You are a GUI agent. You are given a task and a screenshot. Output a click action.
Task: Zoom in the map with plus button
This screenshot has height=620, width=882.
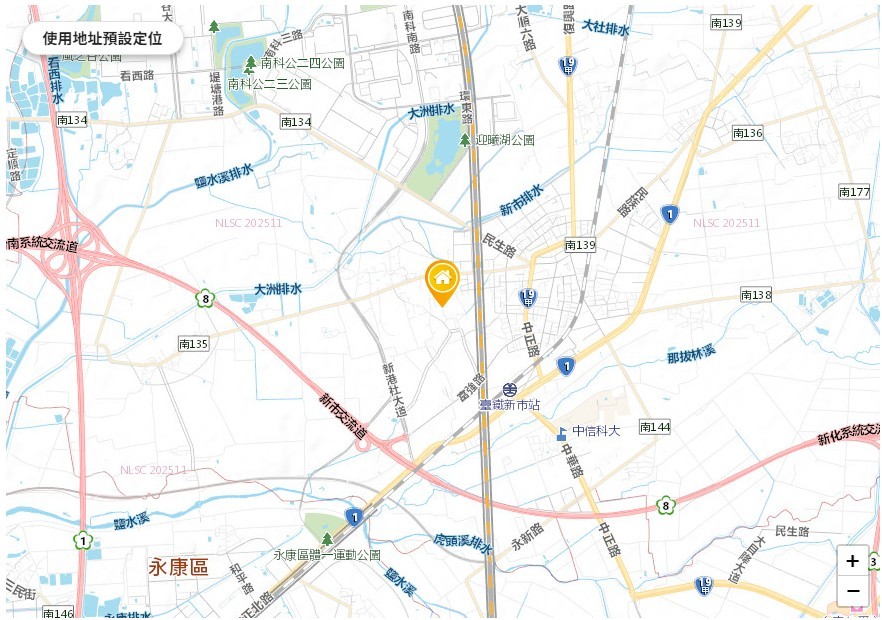pos(852,561)
